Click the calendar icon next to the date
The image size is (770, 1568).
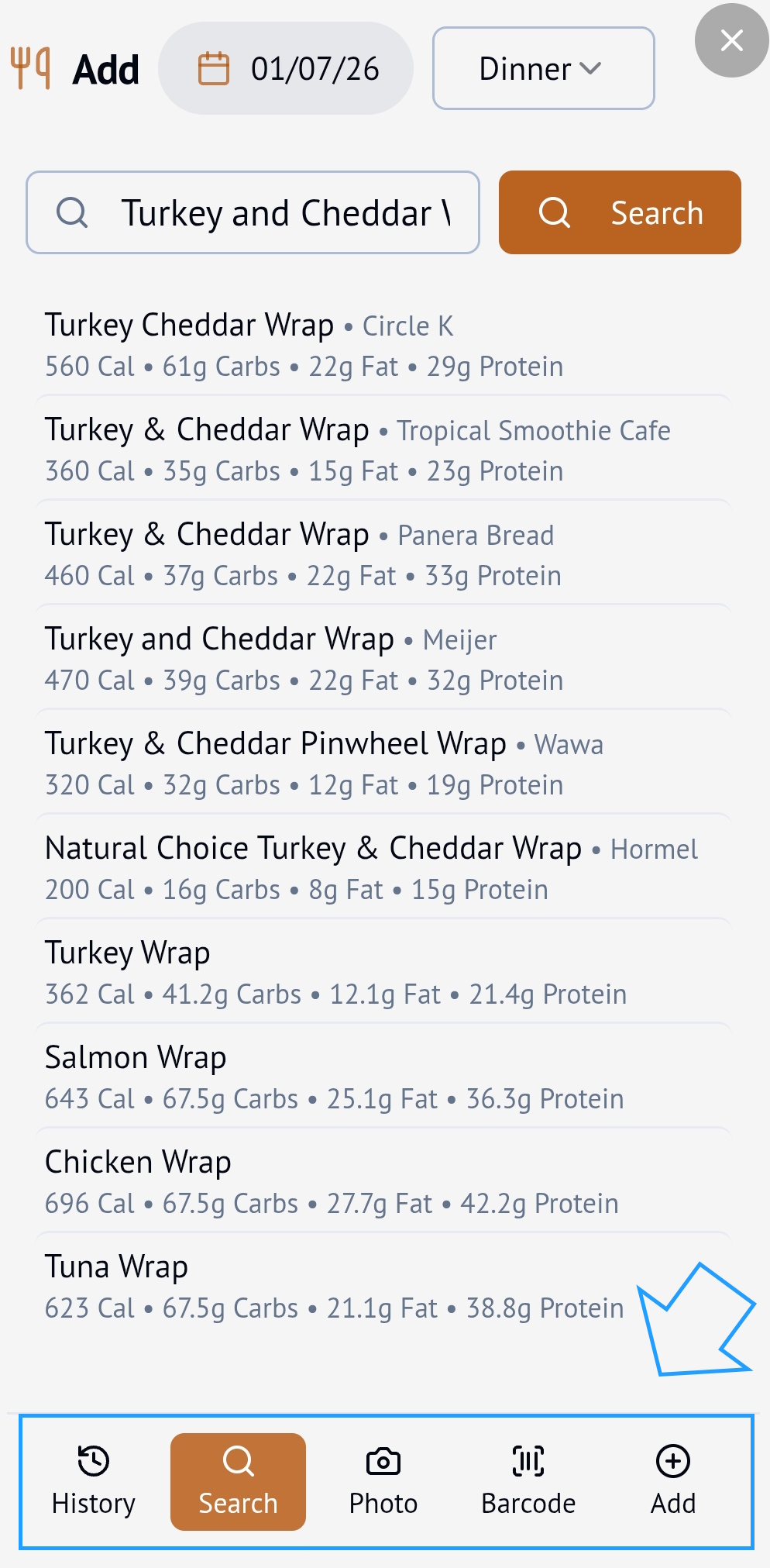215,67
